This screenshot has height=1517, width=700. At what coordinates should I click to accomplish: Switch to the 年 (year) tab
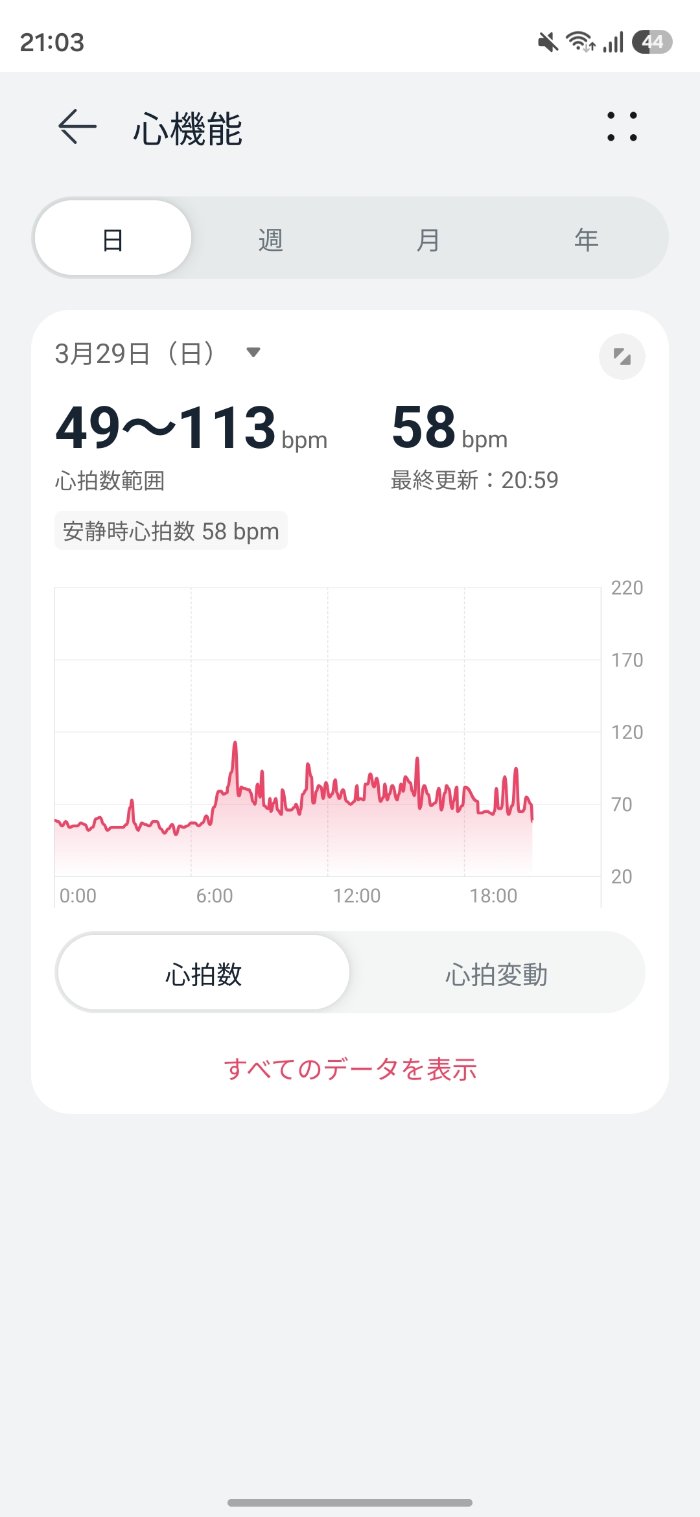click(x=586, y=239)
